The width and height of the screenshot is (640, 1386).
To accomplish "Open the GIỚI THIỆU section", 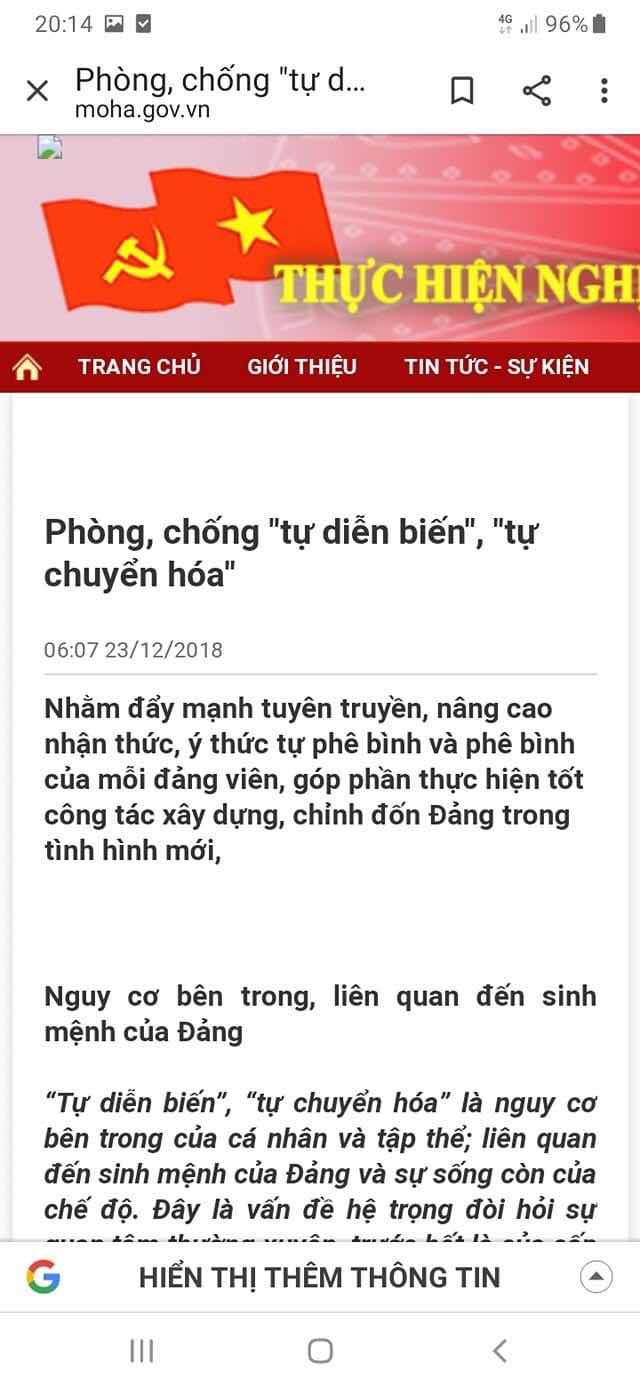I will point(302,366).
